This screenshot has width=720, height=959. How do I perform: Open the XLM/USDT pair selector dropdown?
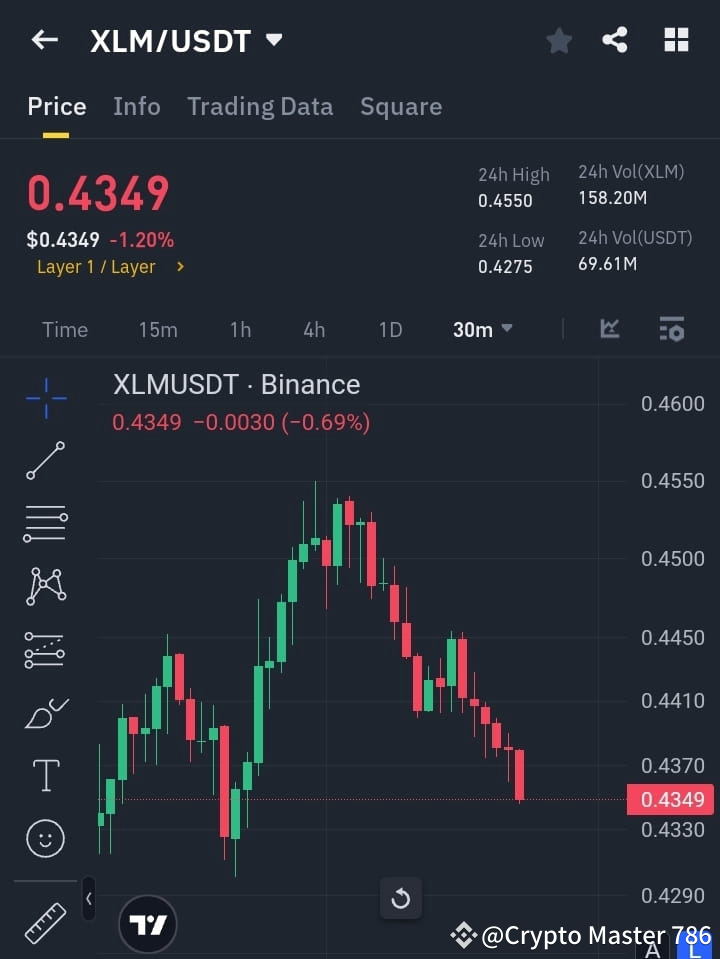tap(274, 41)
